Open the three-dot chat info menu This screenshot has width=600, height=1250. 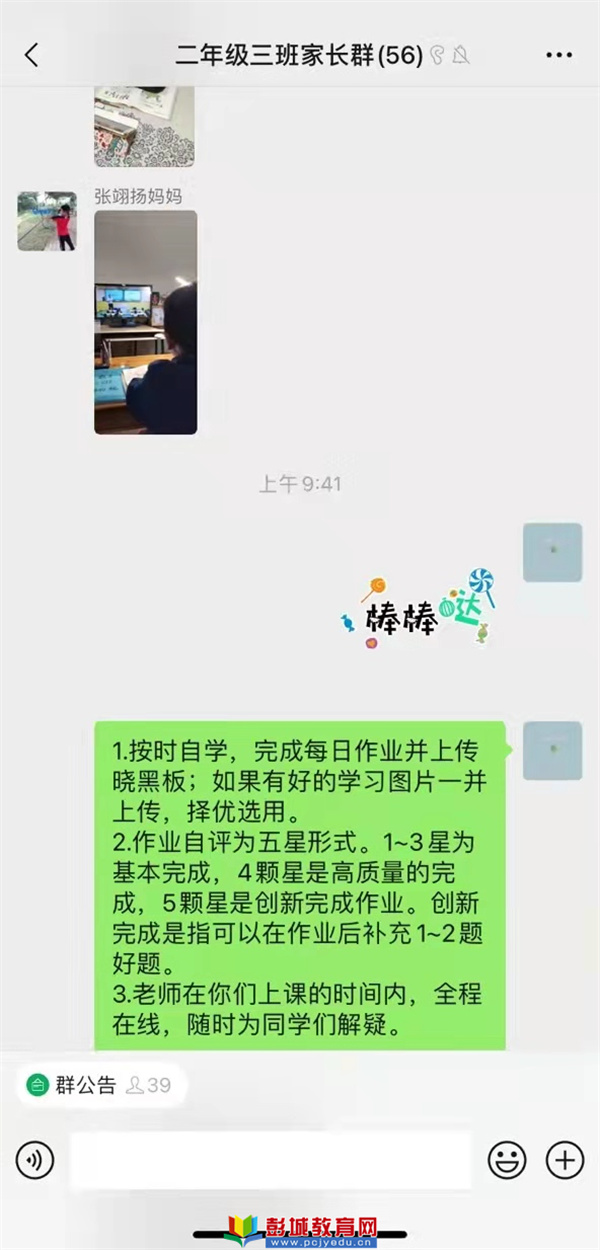coord(559,55)
